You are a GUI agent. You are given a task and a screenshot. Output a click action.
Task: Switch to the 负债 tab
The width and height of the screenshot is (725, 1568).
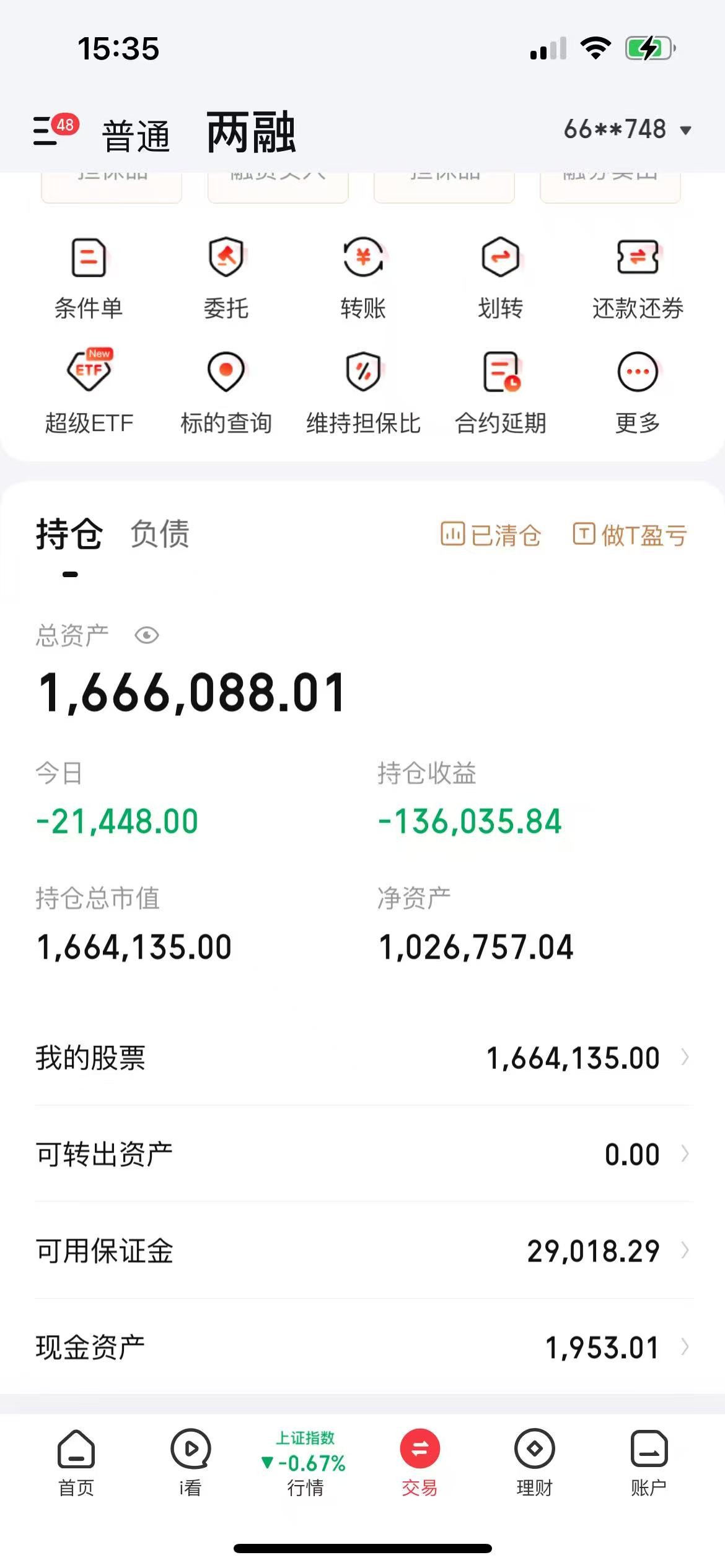(160, 534)
